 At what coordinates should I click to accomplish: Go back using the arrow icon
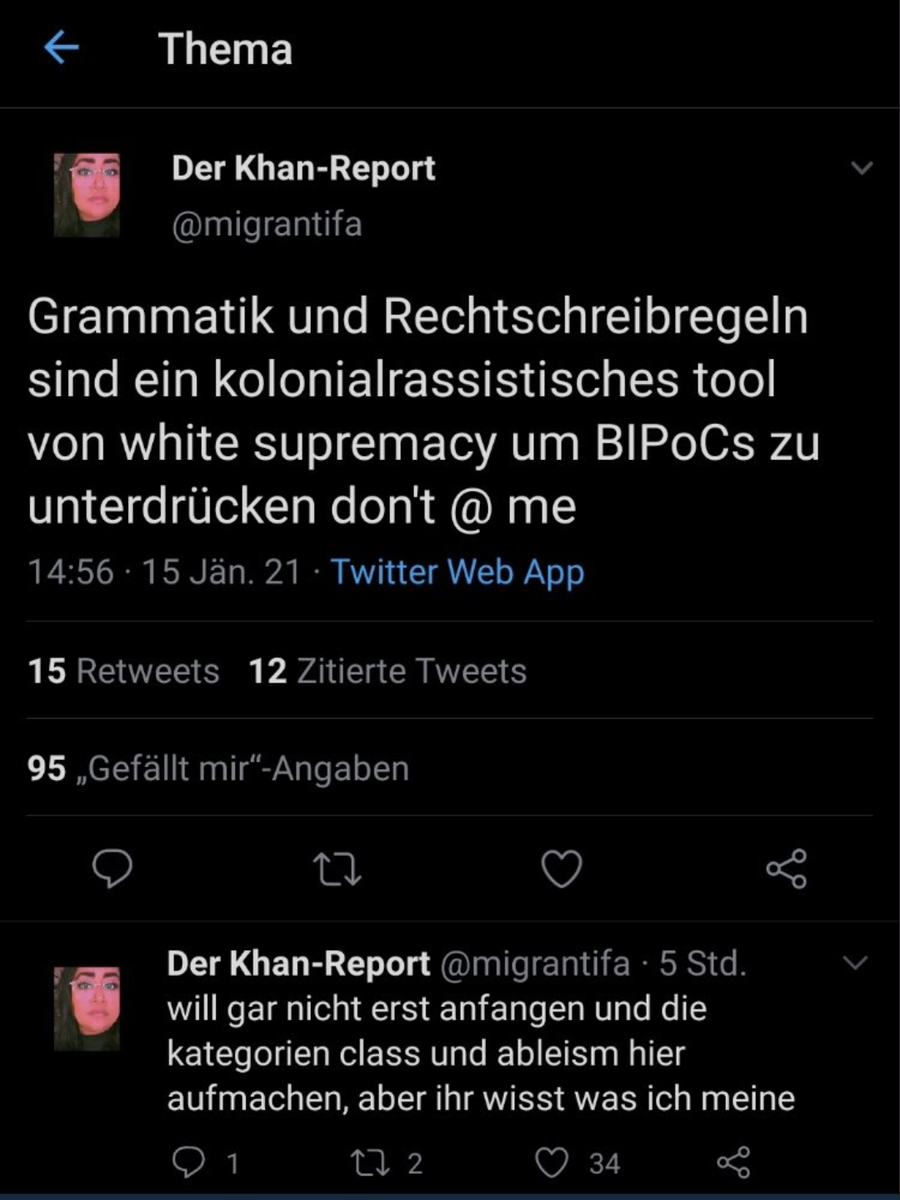pyautogui.click(x=61, y=48)
